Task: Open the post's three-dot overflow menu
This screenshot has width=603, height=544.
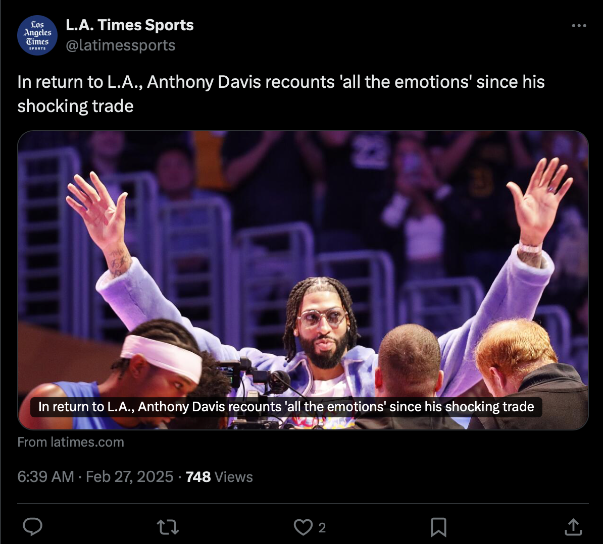Action: tap(579, 25)
